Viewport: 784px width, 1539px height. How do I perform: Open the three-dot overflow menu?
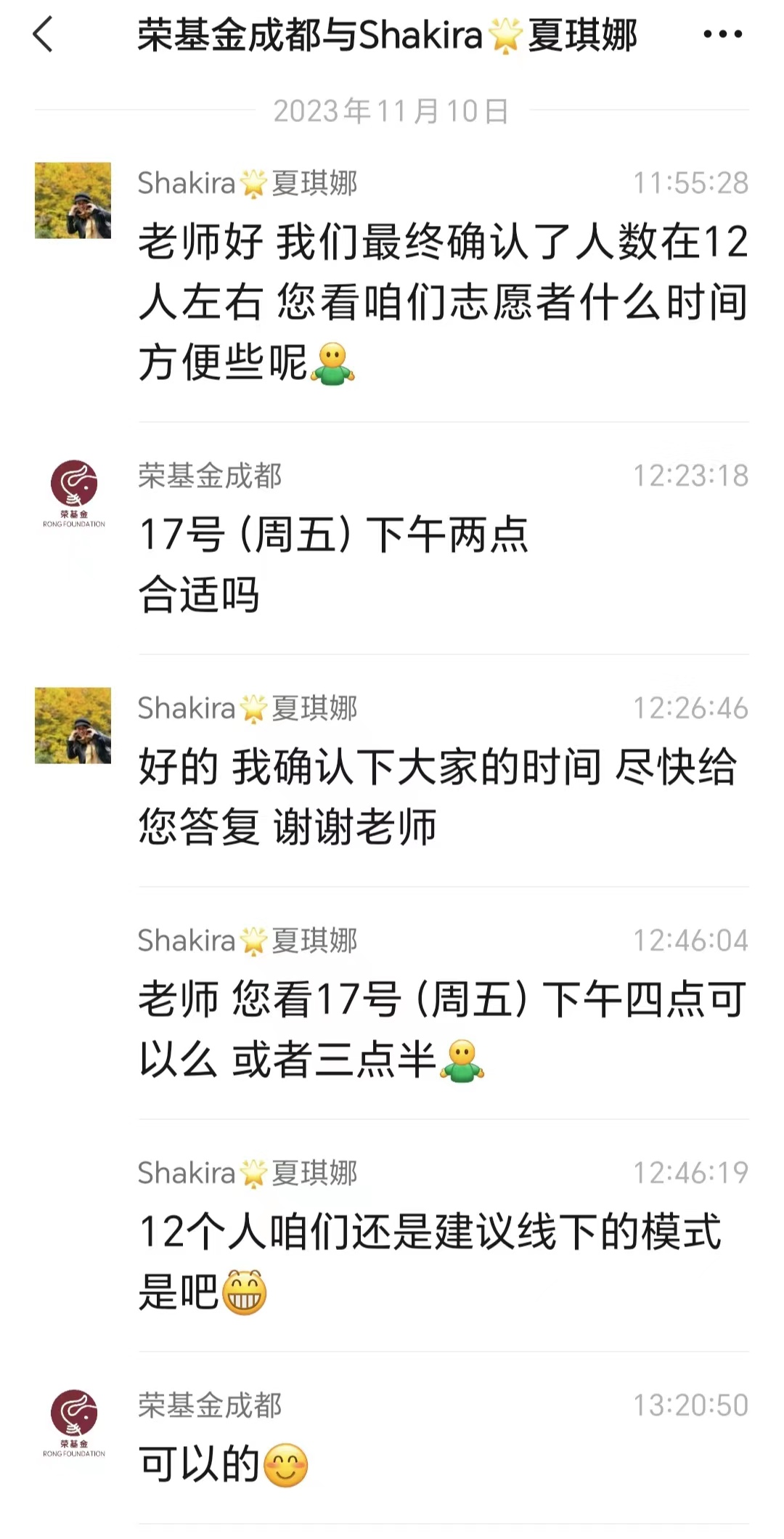pyautogui.click(x=723, y=34)
